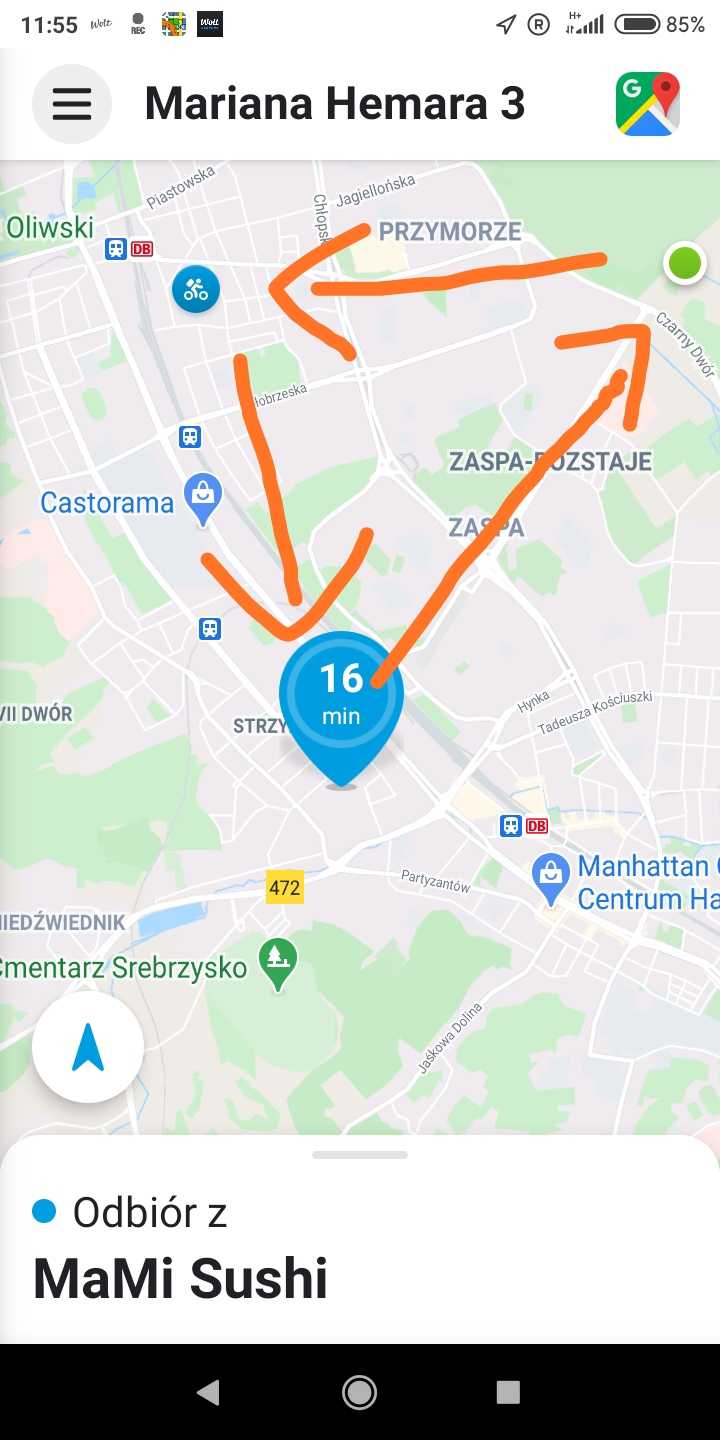
Task: Go back with system back button
Action: pos(208,1391)
